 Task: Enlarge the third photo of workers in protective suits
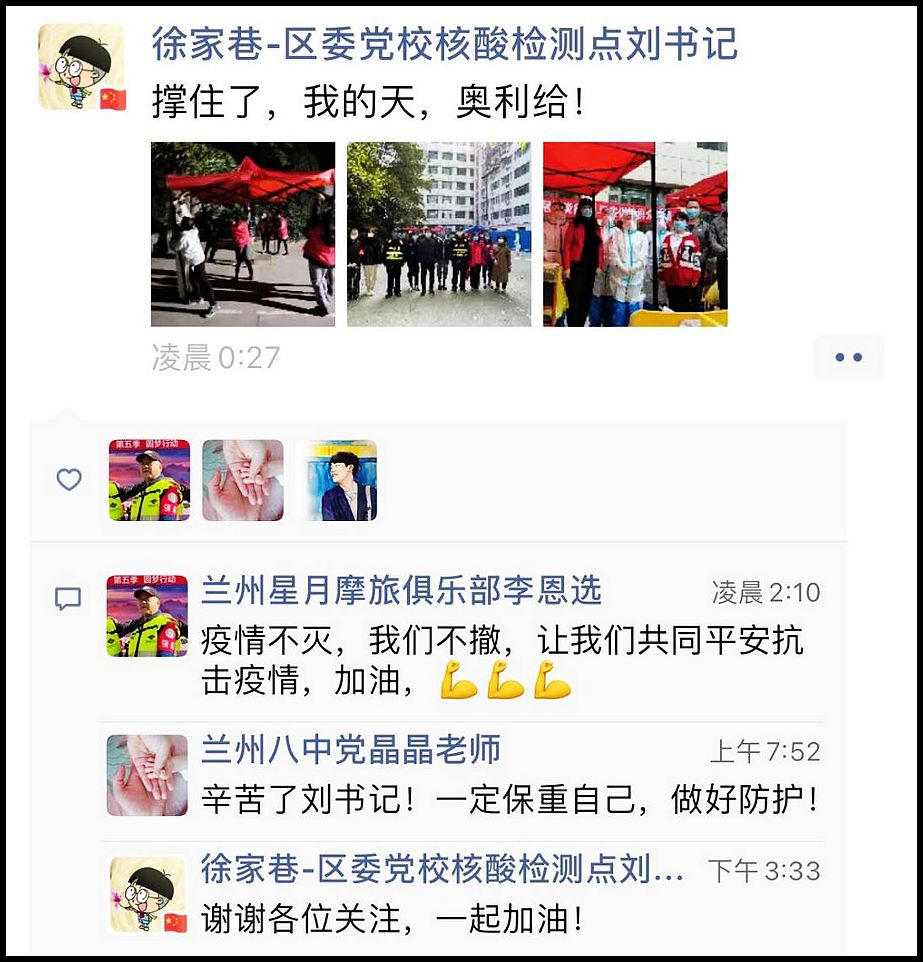635,234
